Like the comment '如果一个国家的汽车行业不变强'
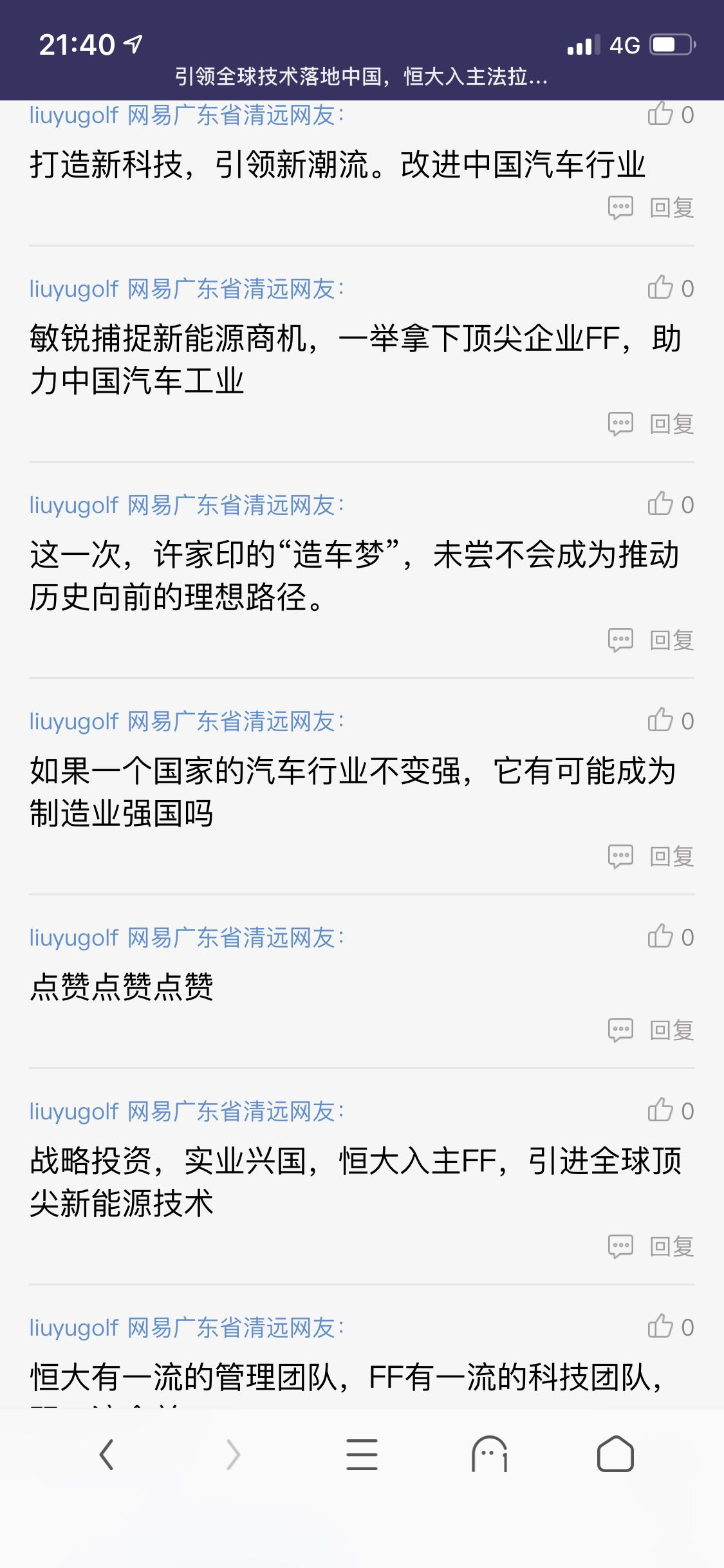The width and height of the screenshot is (724, 1568). tap(661, 720)
